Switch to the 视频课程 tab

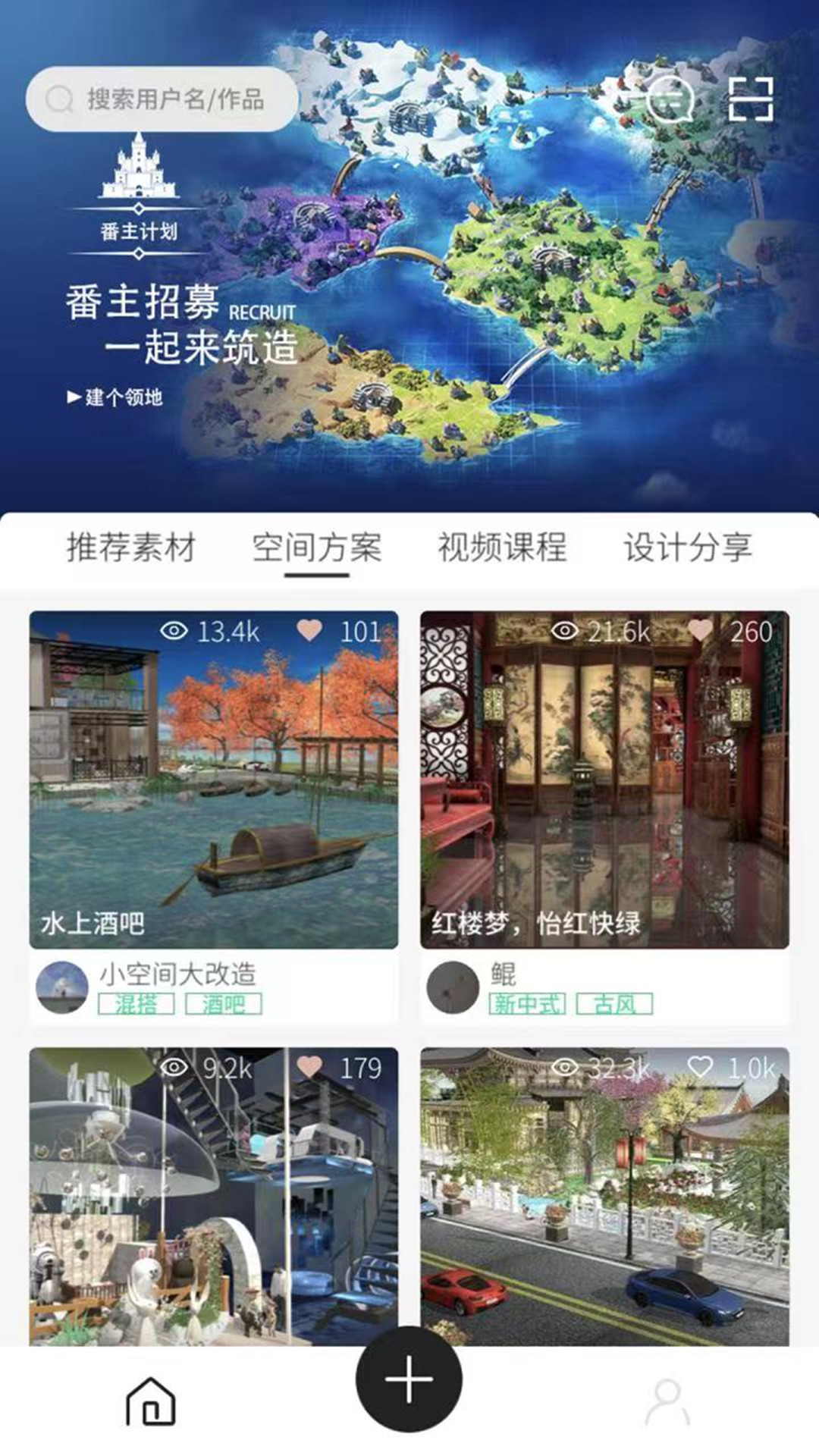tap(499, 548)
